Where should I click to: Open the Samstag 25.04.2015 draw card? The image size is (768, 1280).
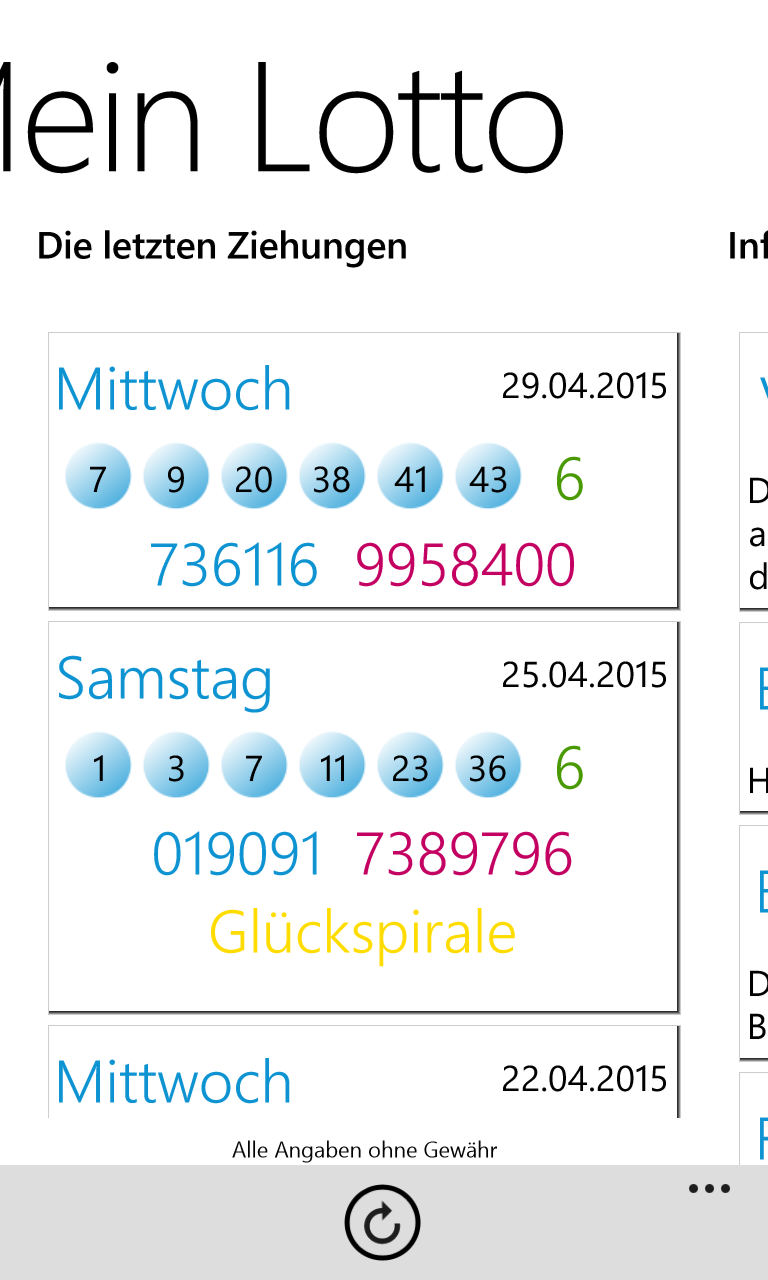pos(364,817)
